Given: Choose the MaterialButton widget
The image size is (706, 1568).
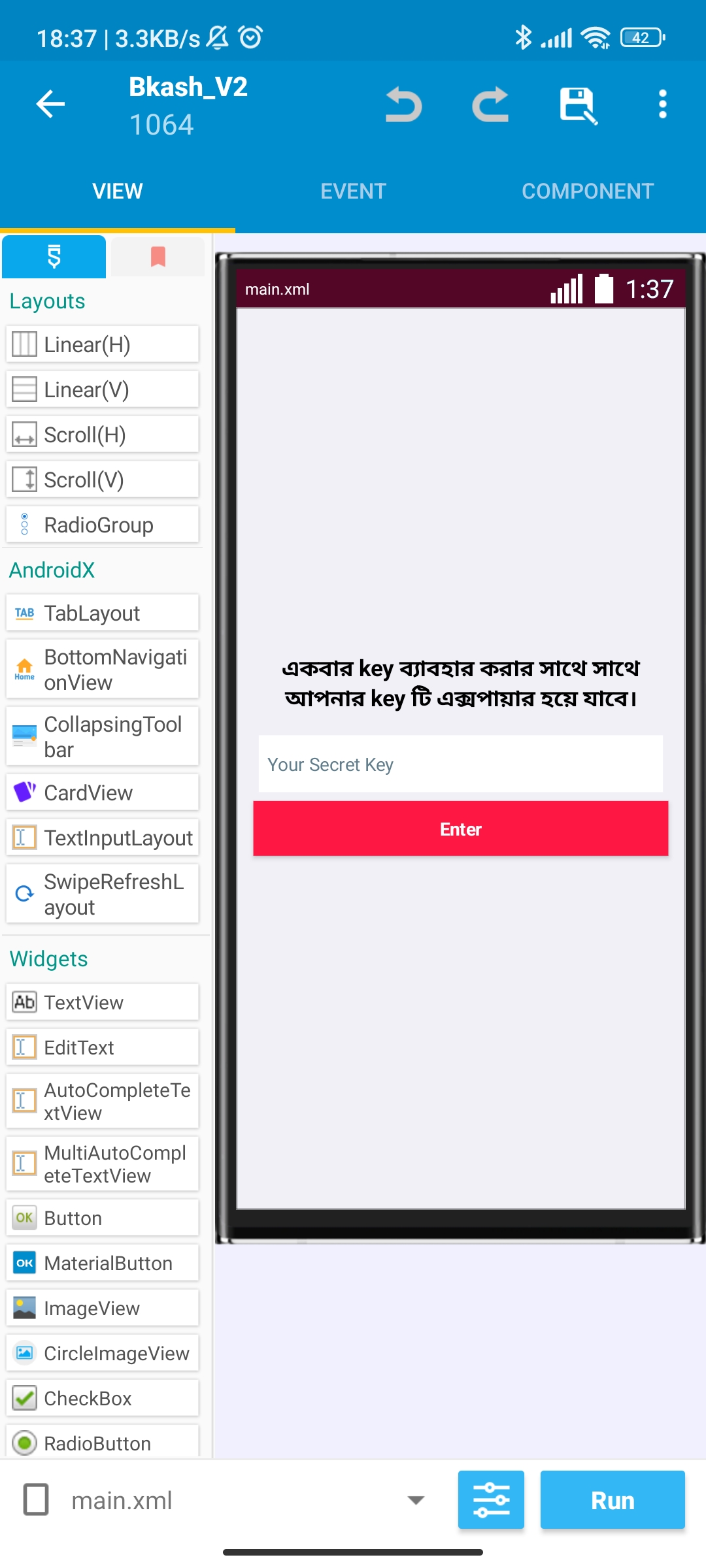Looking at the screenshot, I should coord(103,1263).
